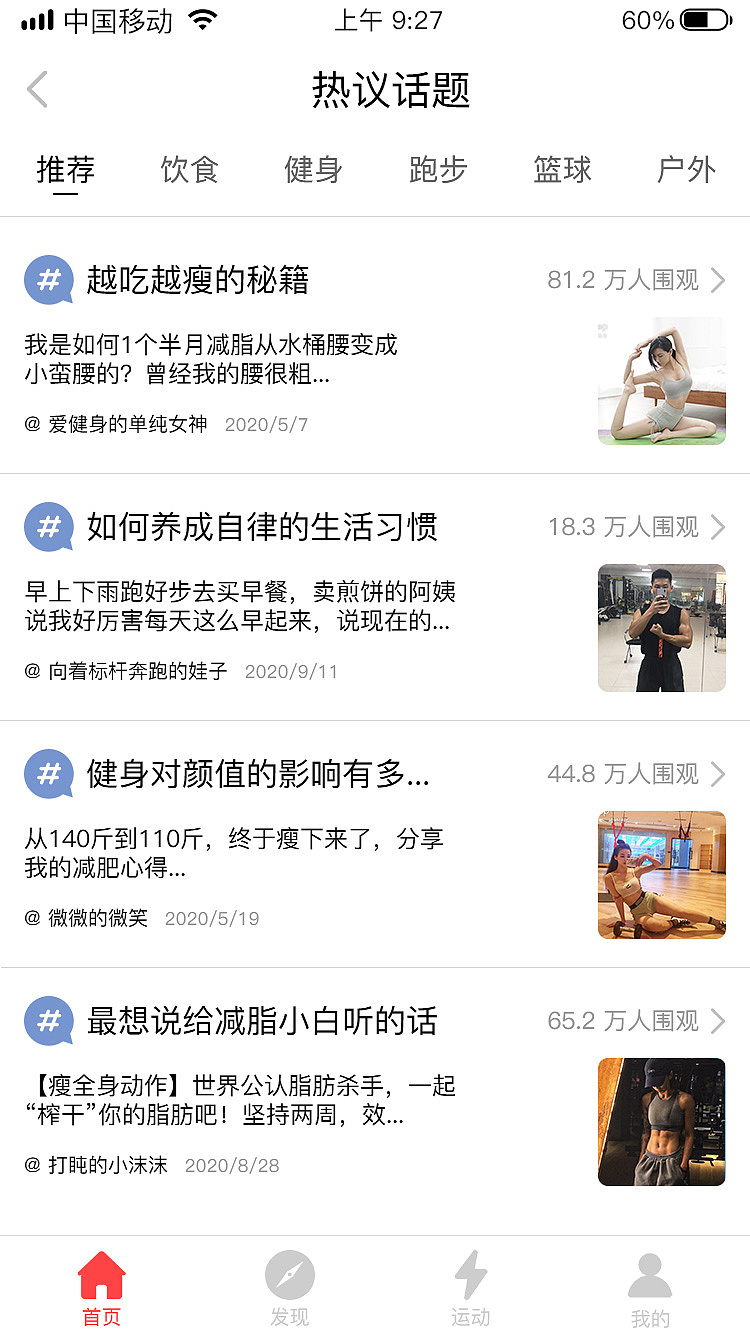750x1334 pixels.
Task: Tap the gym selfie thumbnail
Action: point(661,628)
